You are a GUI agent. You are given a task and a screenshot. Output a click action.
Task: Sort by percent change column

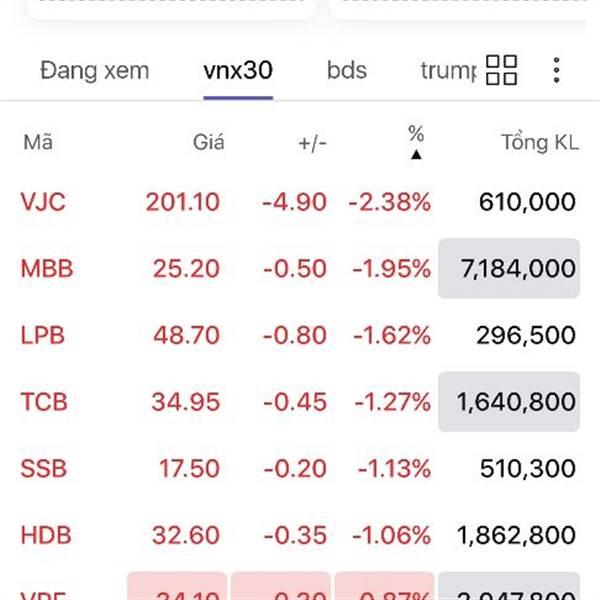(416, 141)
